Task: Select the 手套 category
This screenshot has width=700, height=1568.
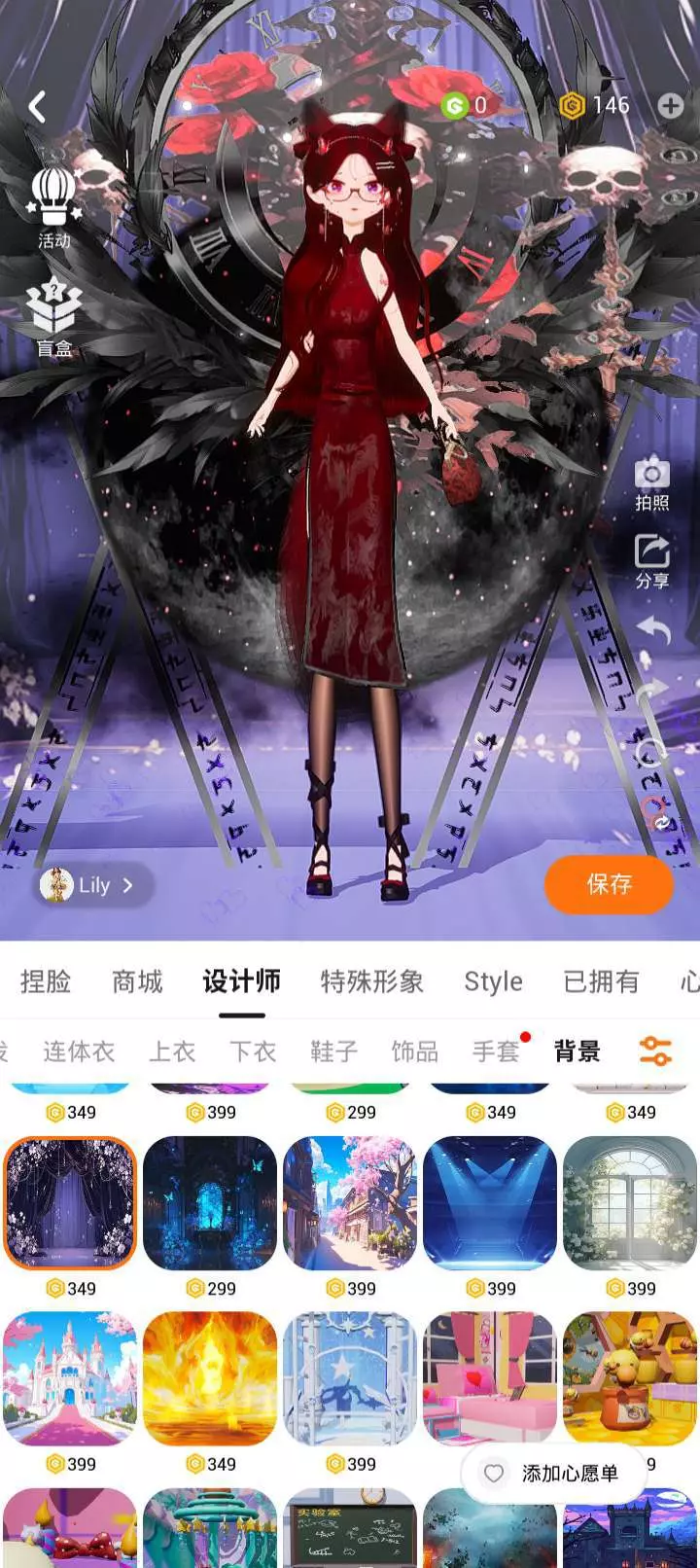Action: (497, 1051)
